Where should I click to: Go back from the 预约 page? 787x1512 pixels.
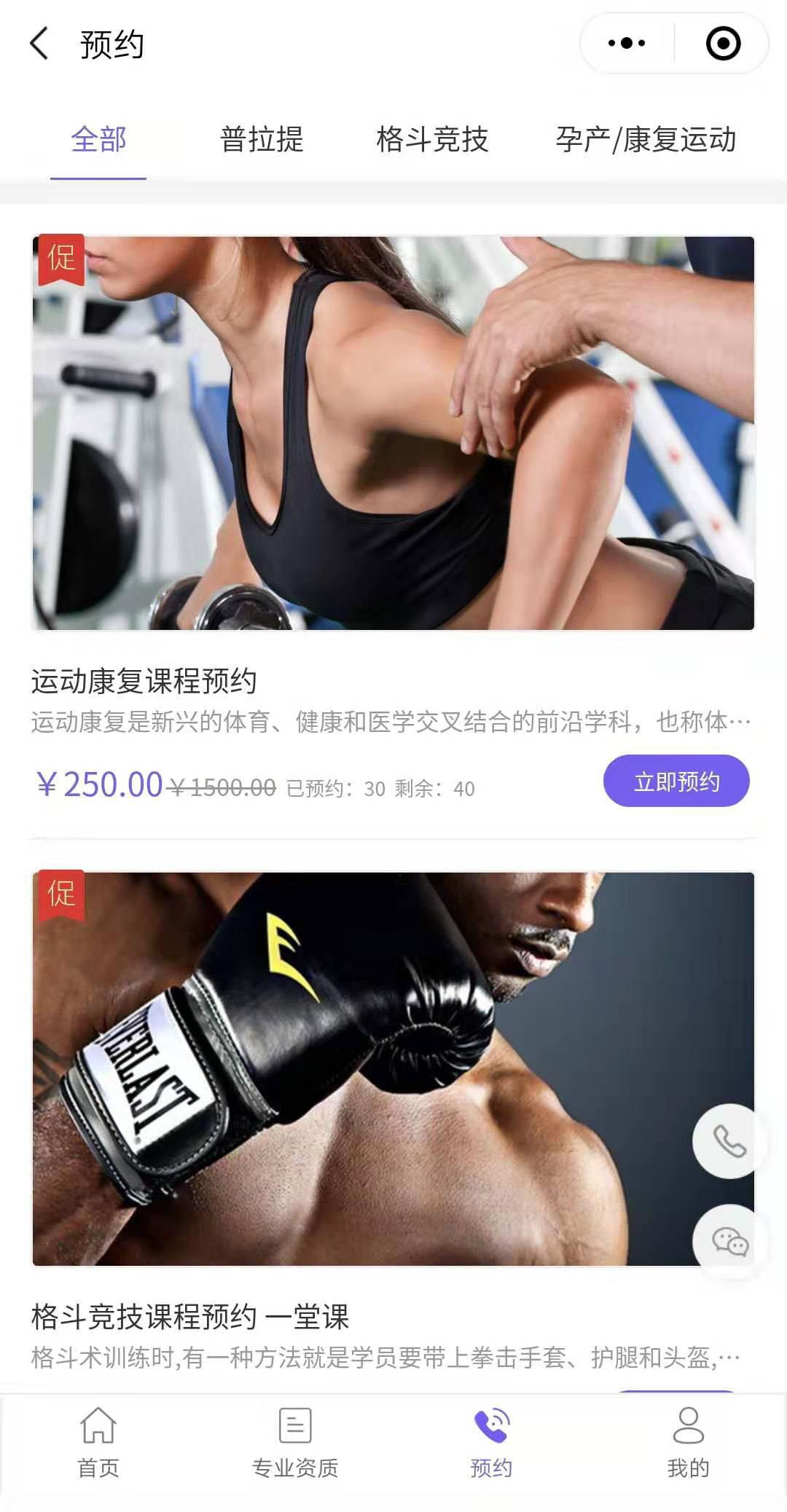point(40,44)
